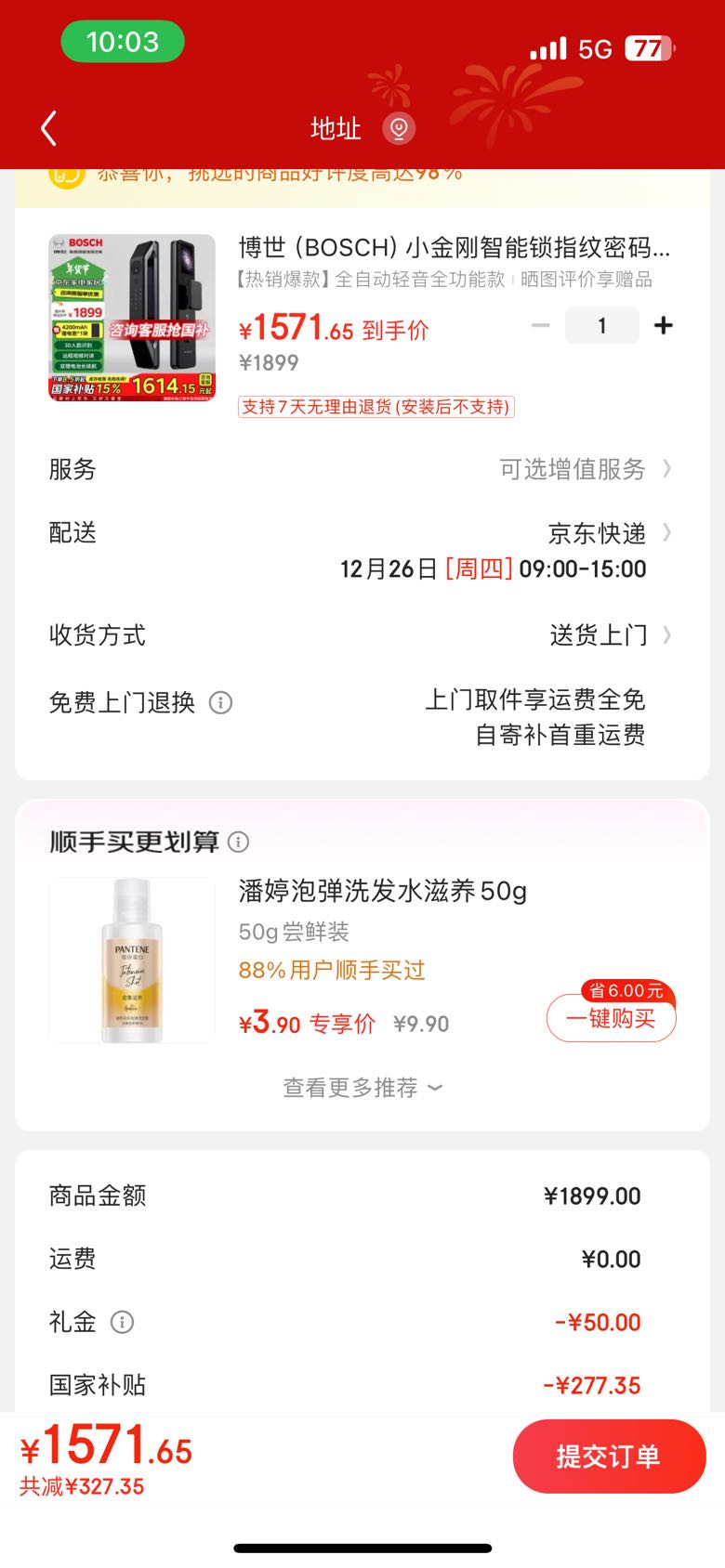
Task: Open the Bosch smart lock product image
Action: pyautogui.click(x=132, y=318)
